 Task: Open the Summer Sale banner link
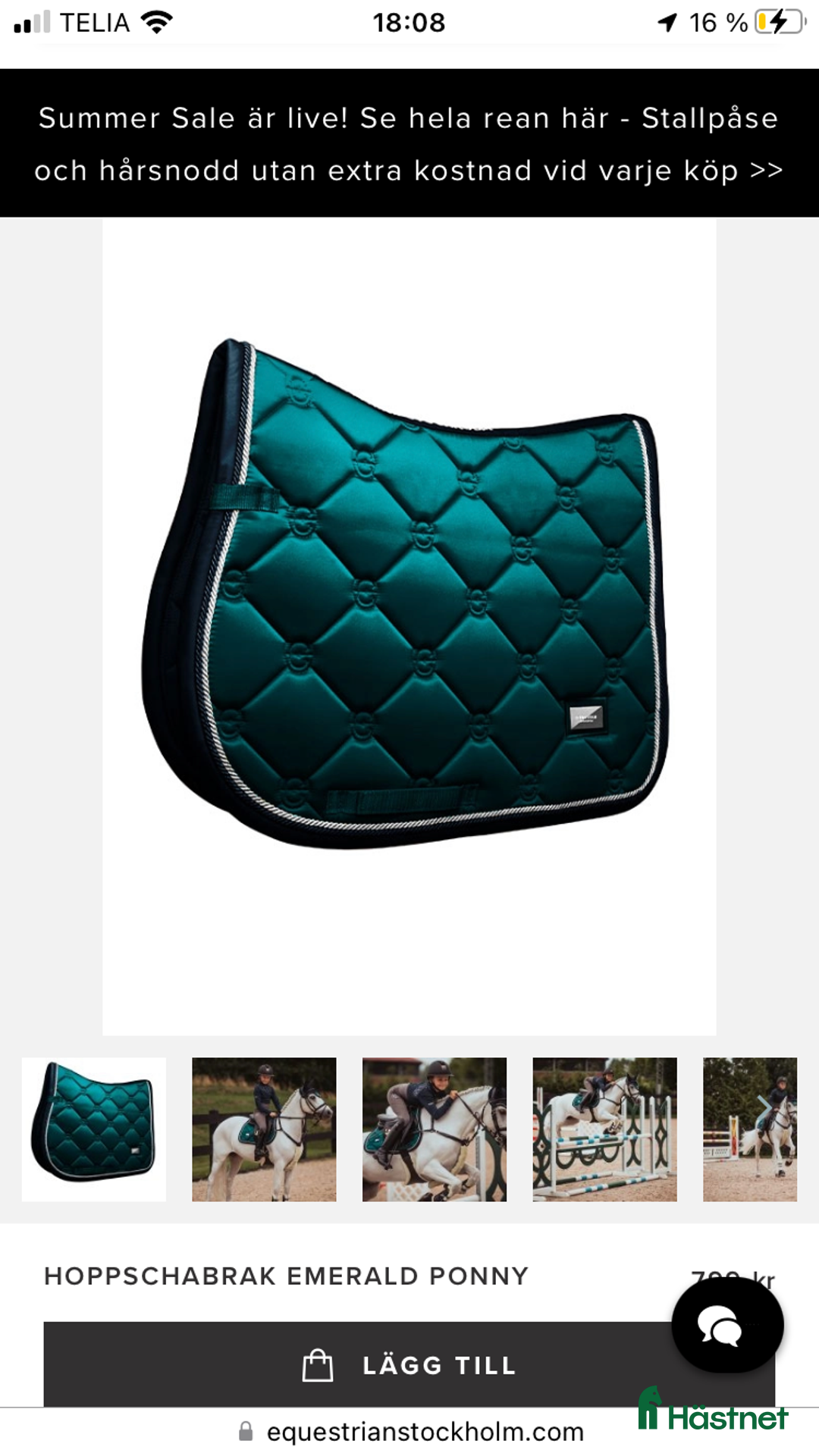pyautogui.click(x=409, y=144)
